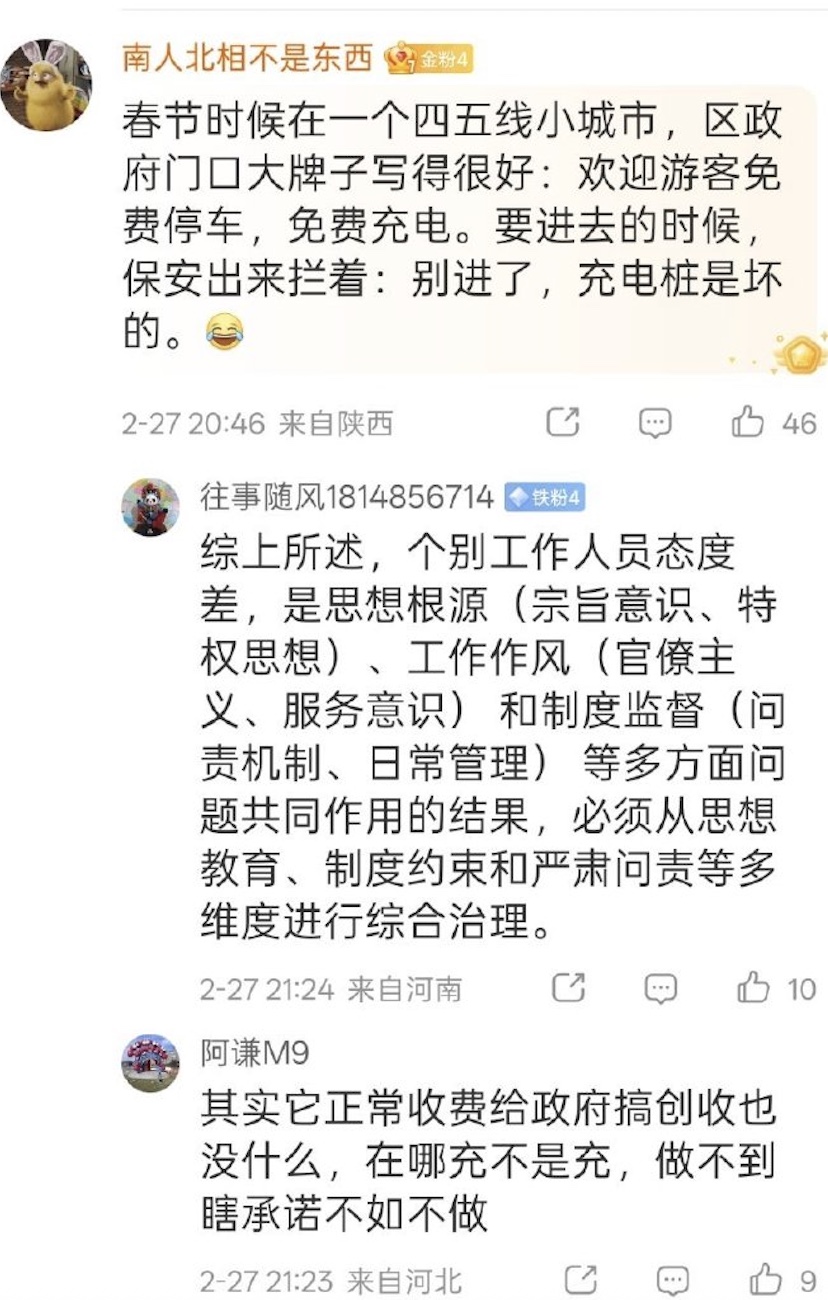Reply to 阿谦M9's comment
The height and width of the screenshot is (1300, 828).
(x=672, y=1279)
